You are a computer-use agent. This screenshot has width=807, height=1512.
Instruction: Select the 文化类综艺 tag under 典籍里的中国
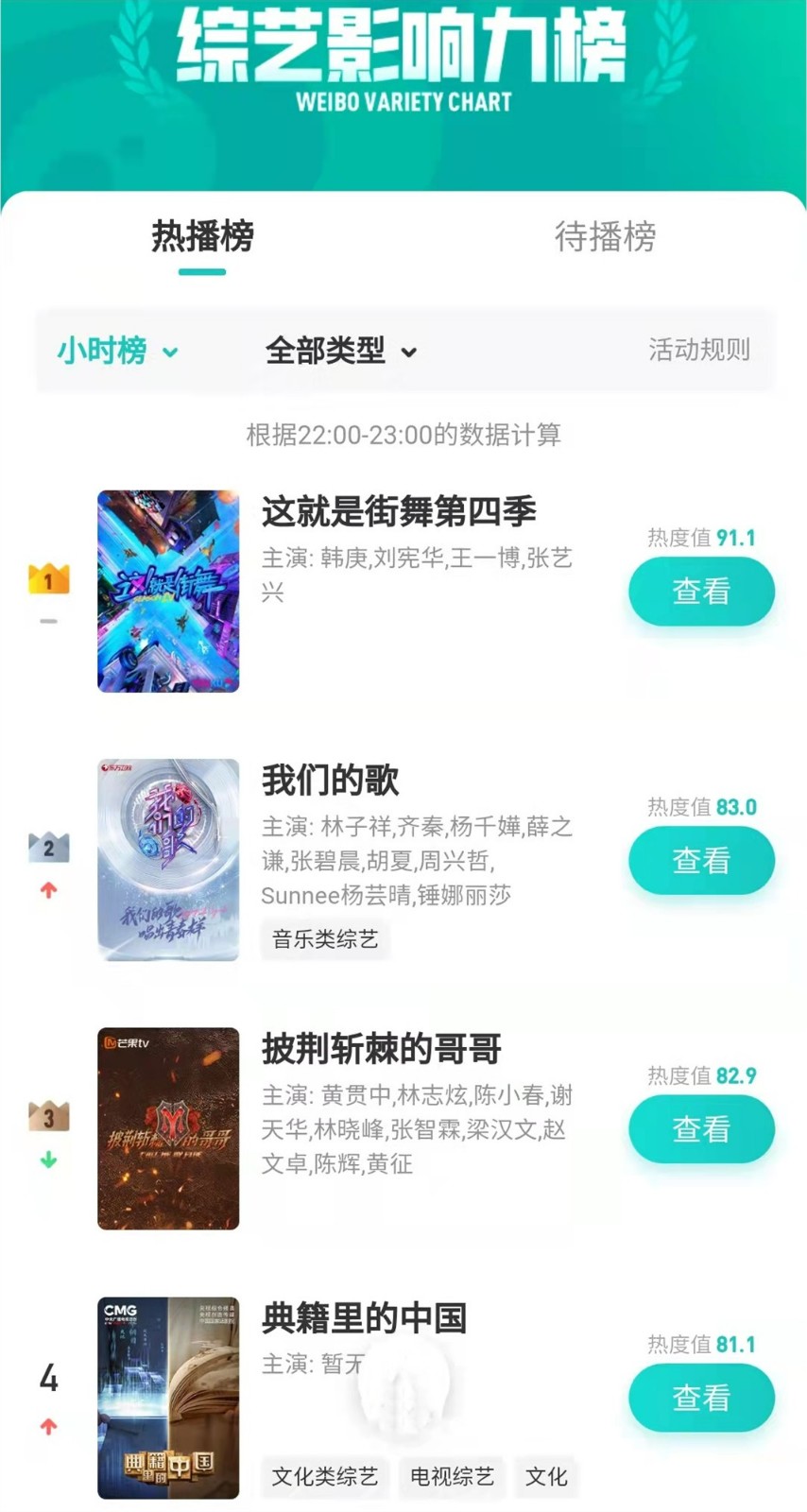(325, 1477)
